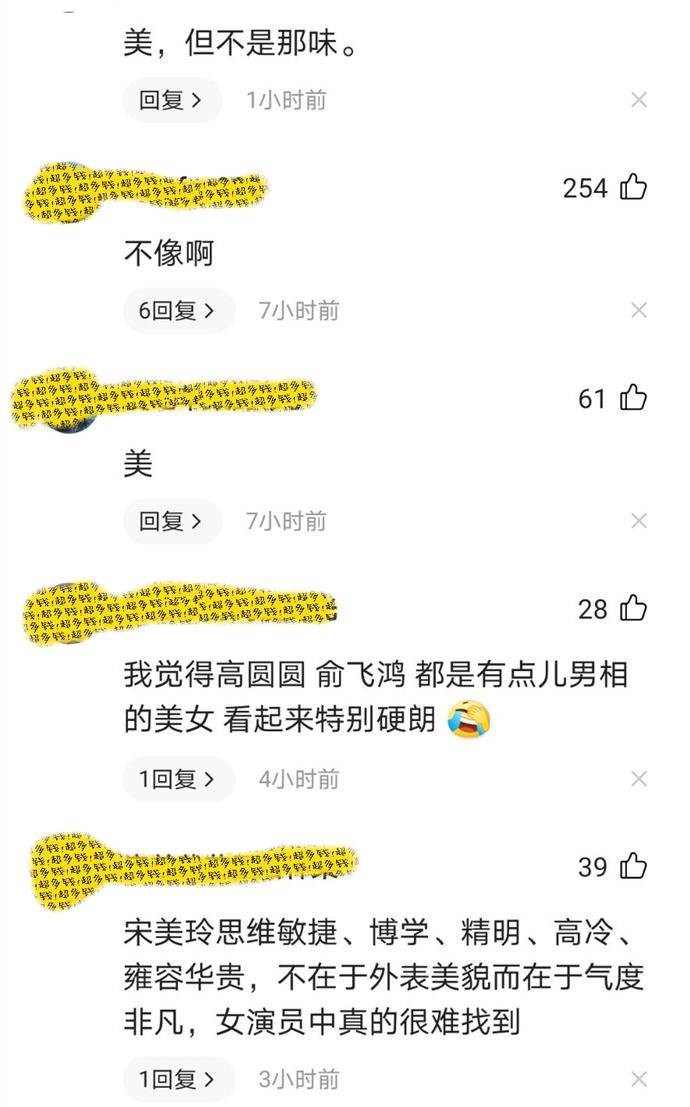Reply to the single-word '美' comment
This screenshot has width=690, height=1107.
pos(172,521)
